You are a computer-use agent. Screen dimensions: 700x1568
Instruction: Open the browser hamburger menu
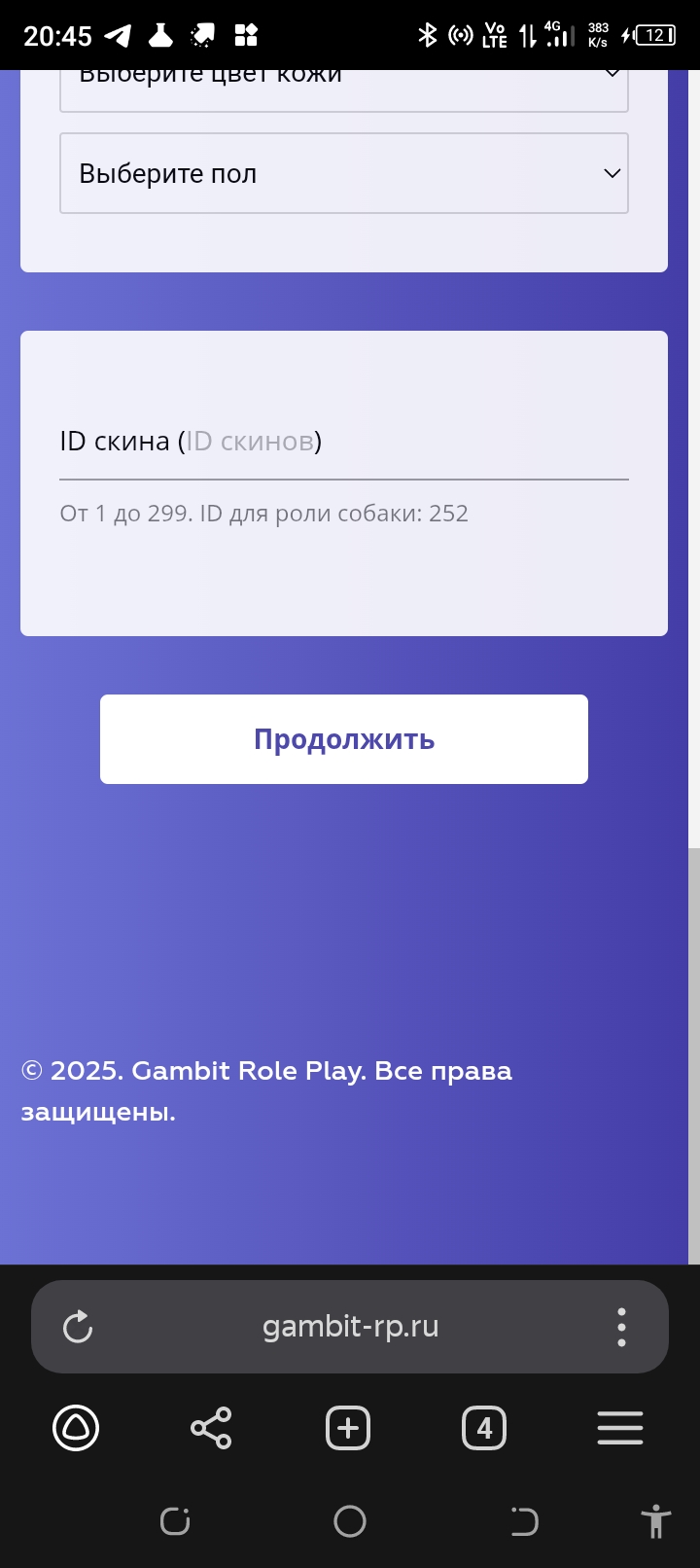pos(620,1428)
